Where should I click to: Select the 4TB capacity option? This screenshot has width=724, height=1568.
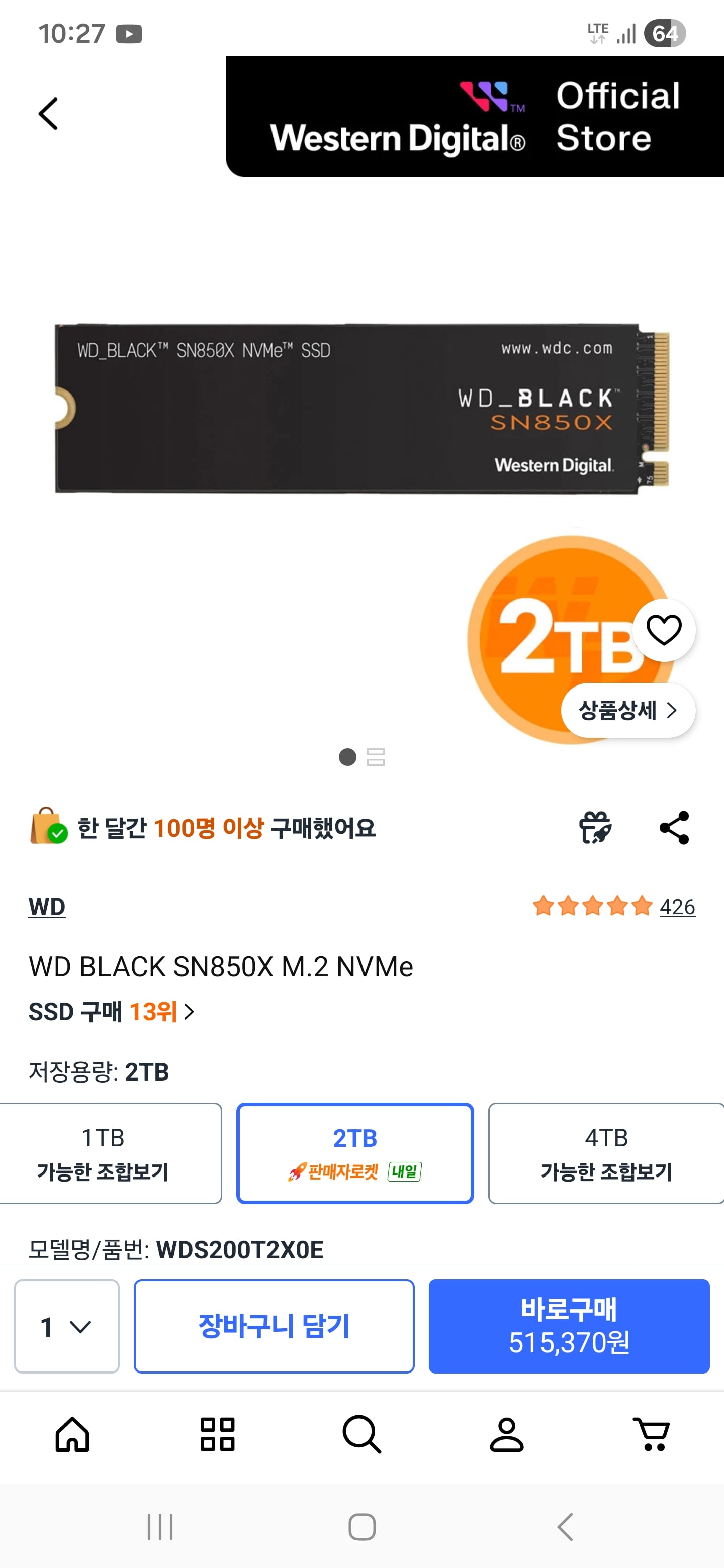606,1153
